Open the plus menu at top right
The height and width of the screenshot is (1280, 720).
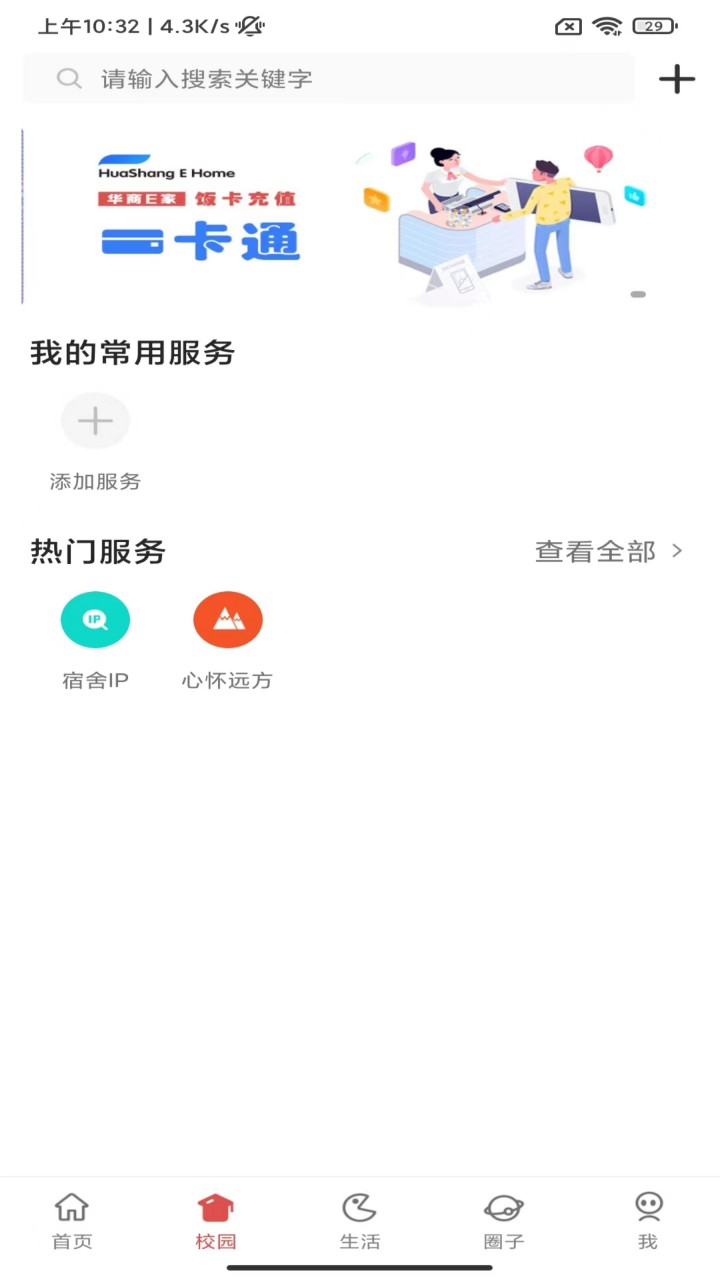tap(677, 79)
